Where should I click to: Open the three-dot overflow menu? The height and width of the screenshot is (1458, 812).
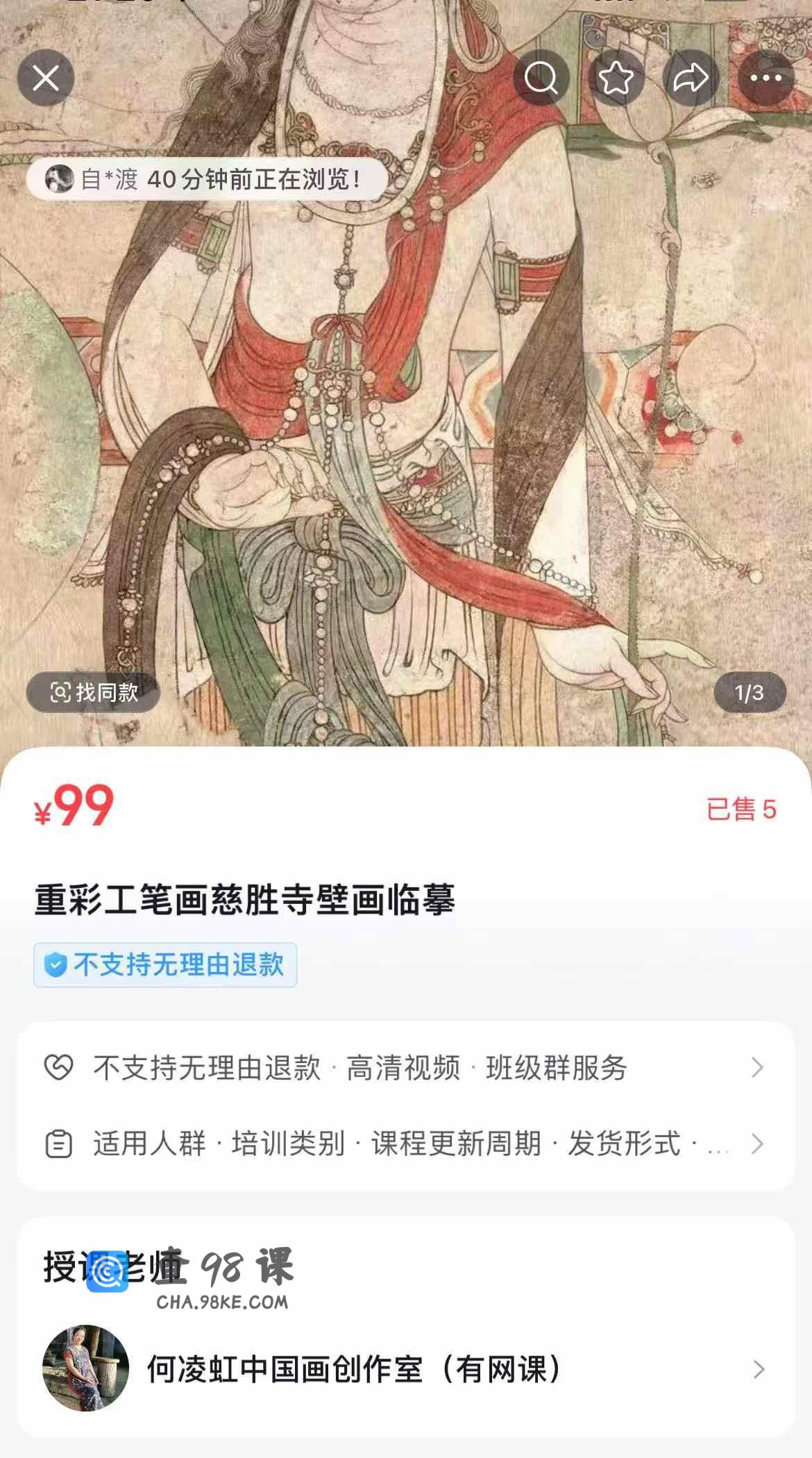[x=766, y=78]
